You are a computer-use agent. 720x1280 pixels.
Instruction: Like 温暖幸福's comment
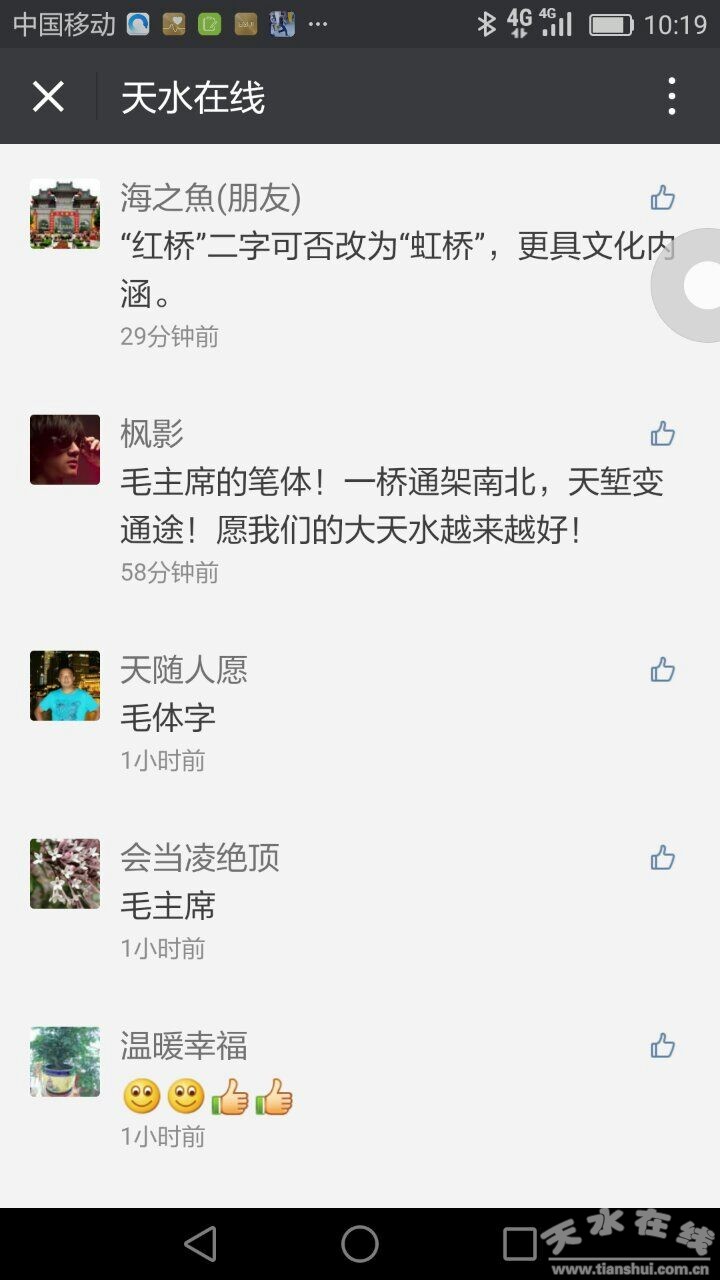(662, 1046)
